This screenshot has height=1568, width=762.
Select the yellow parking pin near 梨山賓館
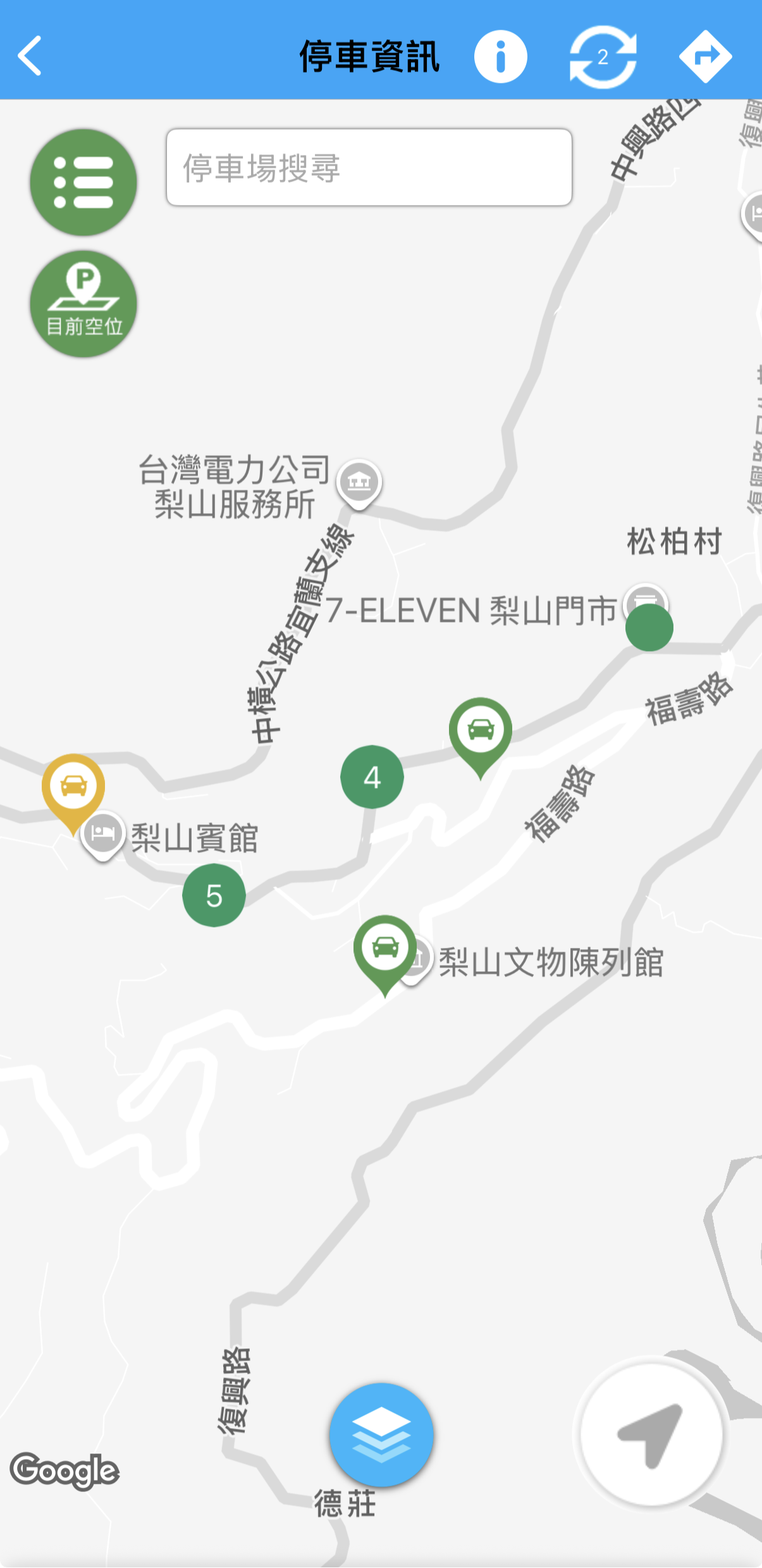[x=73, y=787]
